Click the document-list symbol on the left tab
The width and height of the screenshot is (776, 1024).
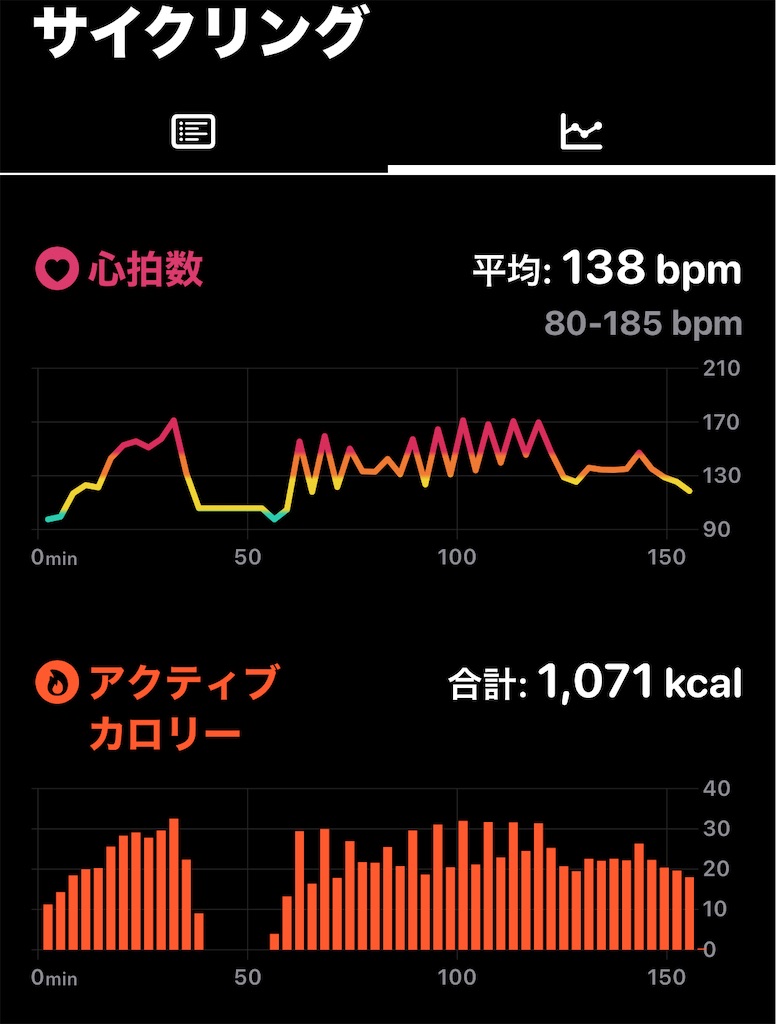pyautogui.click(x=194, y=129)
